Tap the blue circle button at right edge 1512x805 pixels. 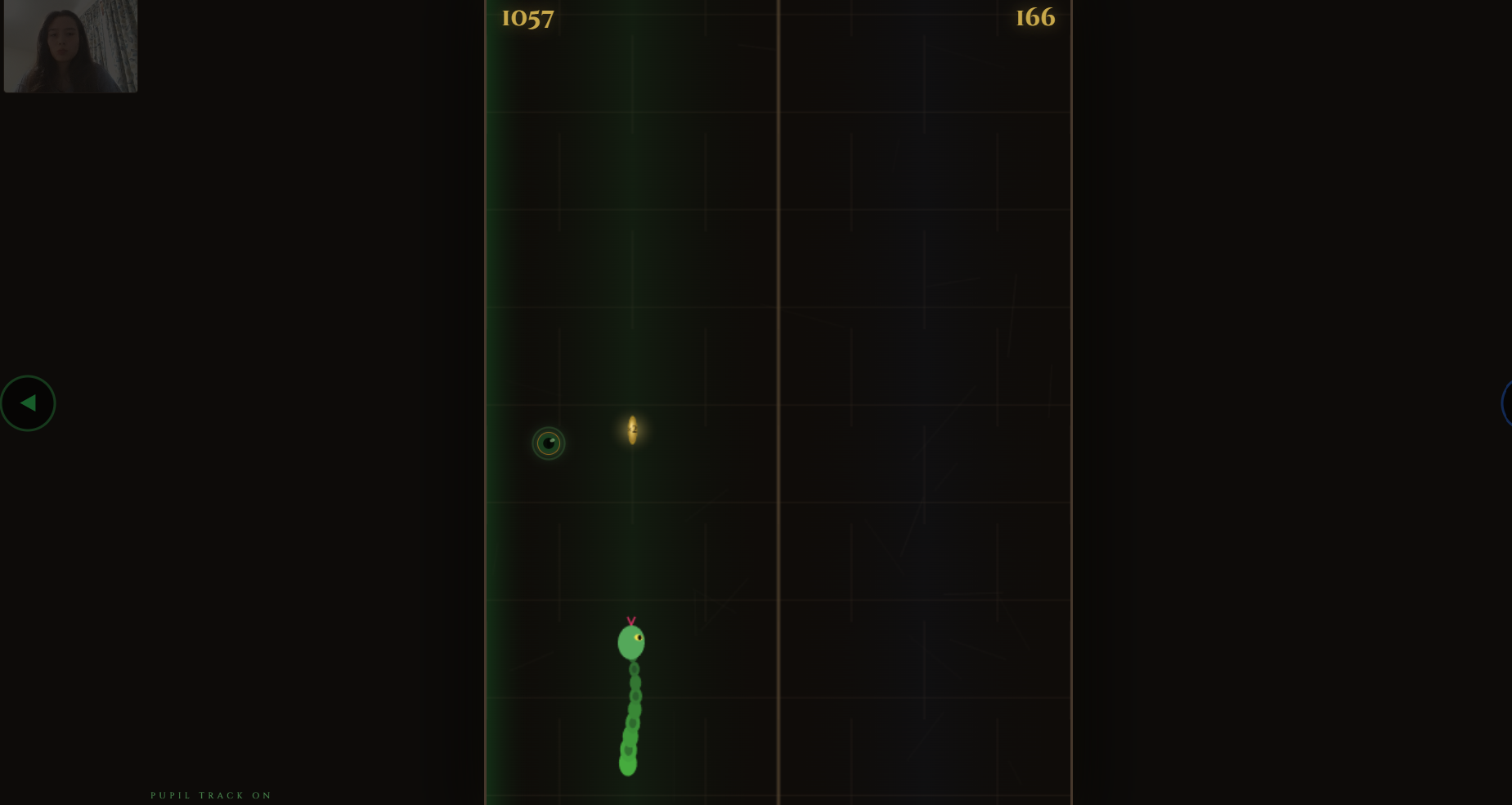(1507, 402)
